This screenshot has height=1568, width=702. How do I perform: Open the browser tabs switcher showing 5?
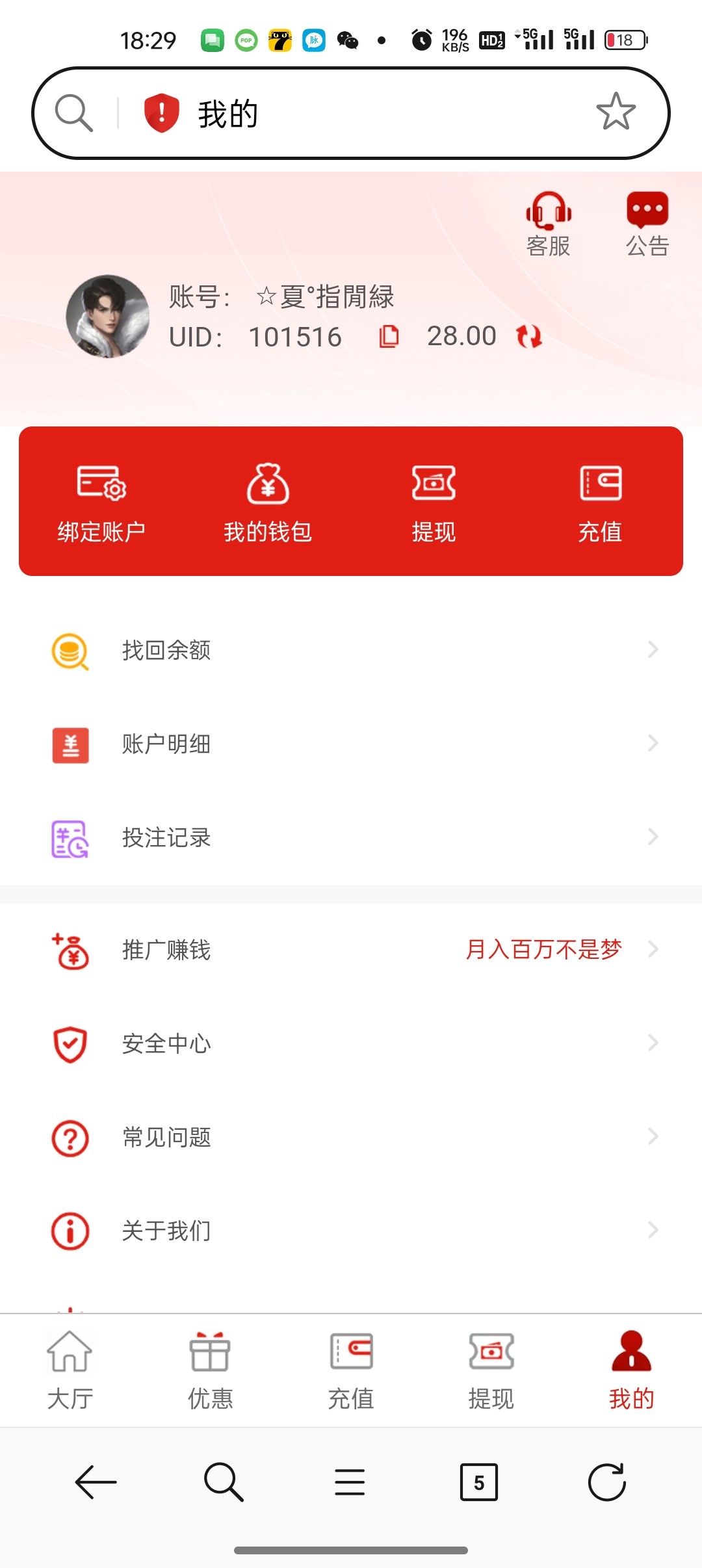(478, 1482)
